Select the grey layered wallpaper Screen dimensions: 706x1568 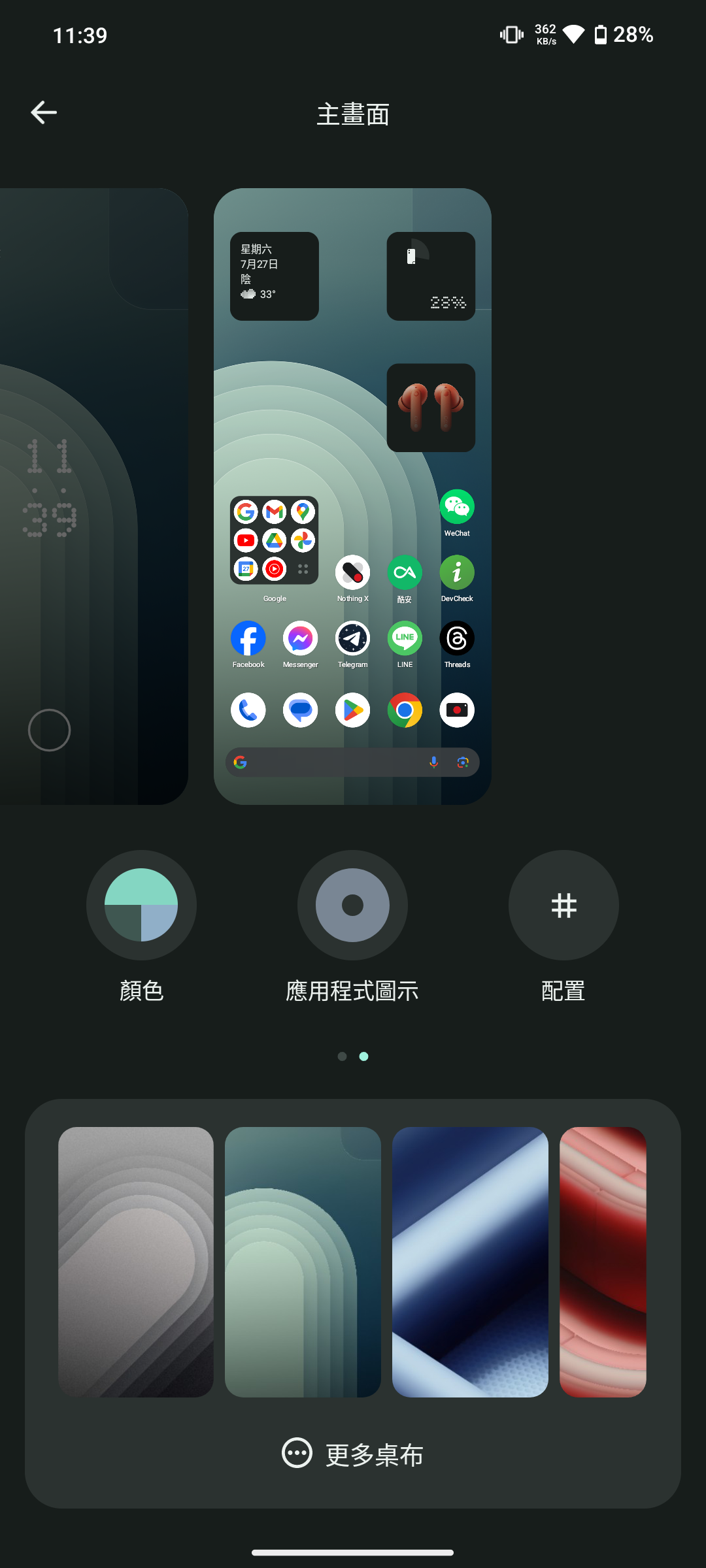136,1262
